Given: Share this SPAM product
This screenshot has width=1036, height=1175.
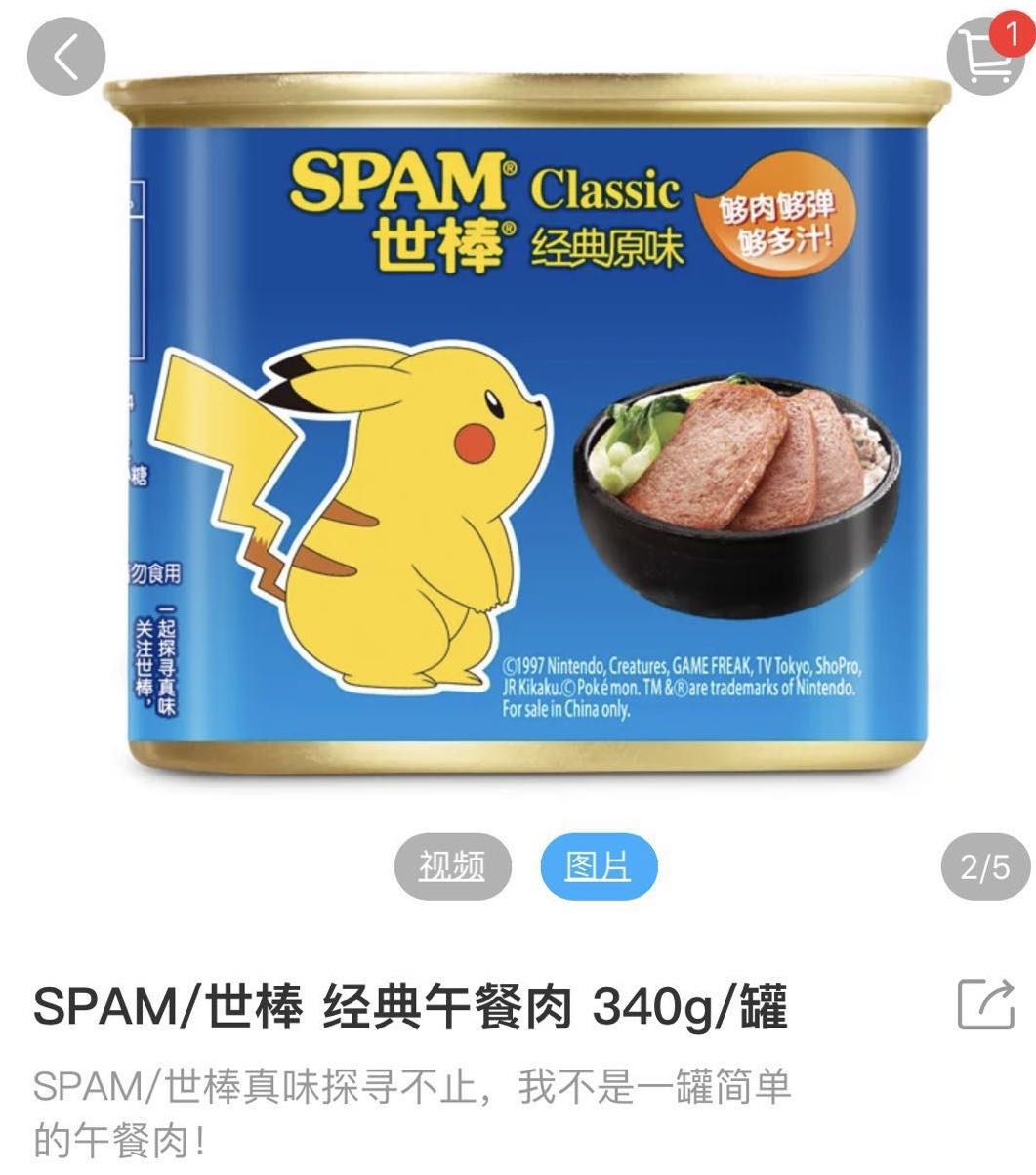Looking at the screenshot, I should (x=984, y=1005).
